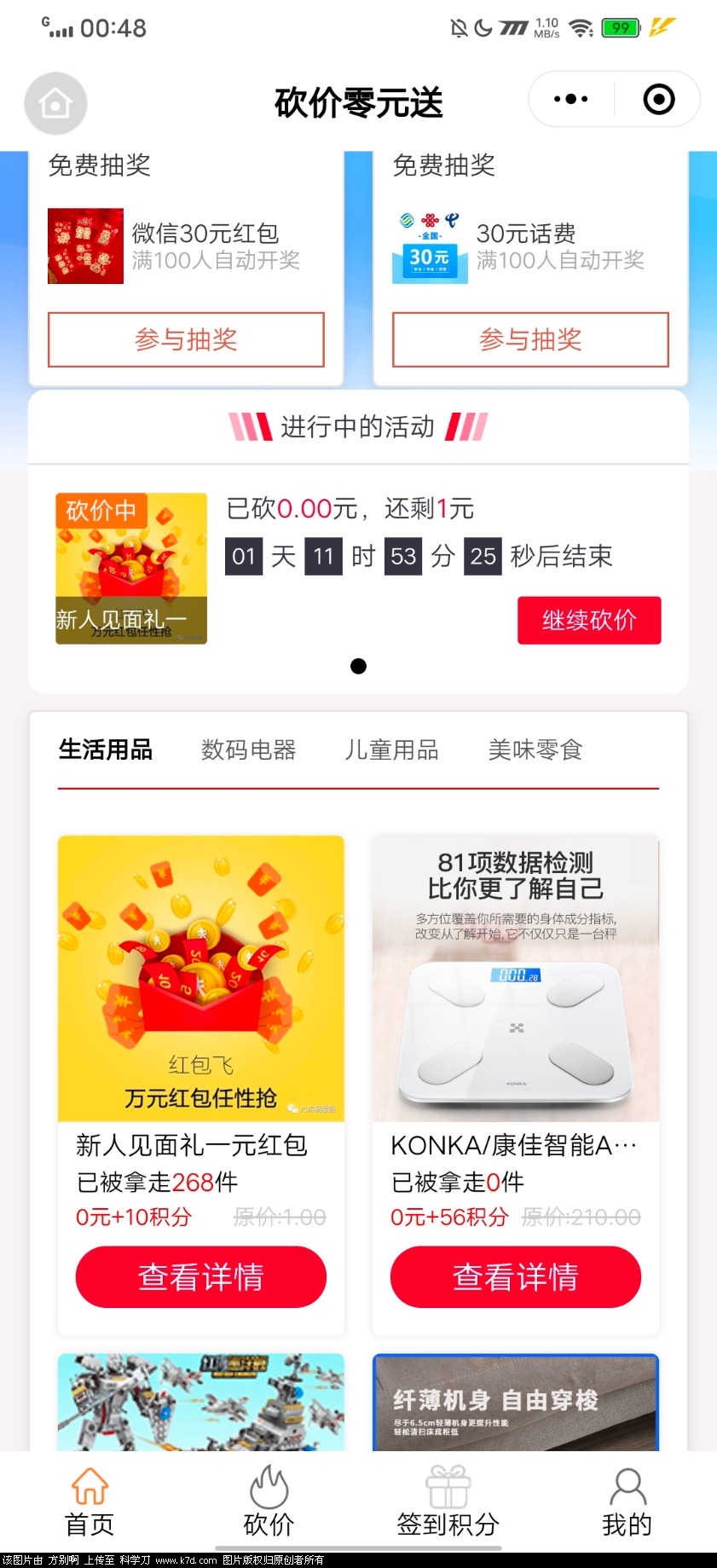Go to the 首页 tab
The width and height of the screenshot is (717, 1568).
pos(90,1502)
